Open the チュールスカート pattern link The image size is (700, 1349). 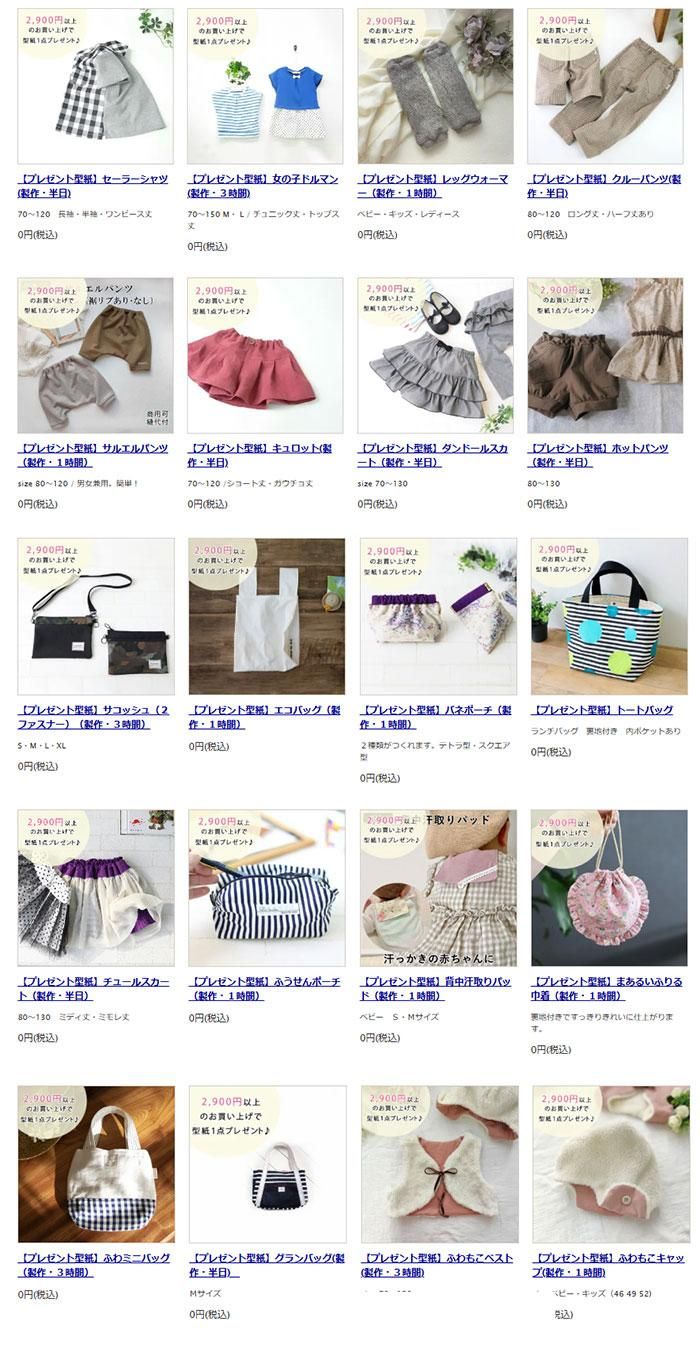click(92, 982)
